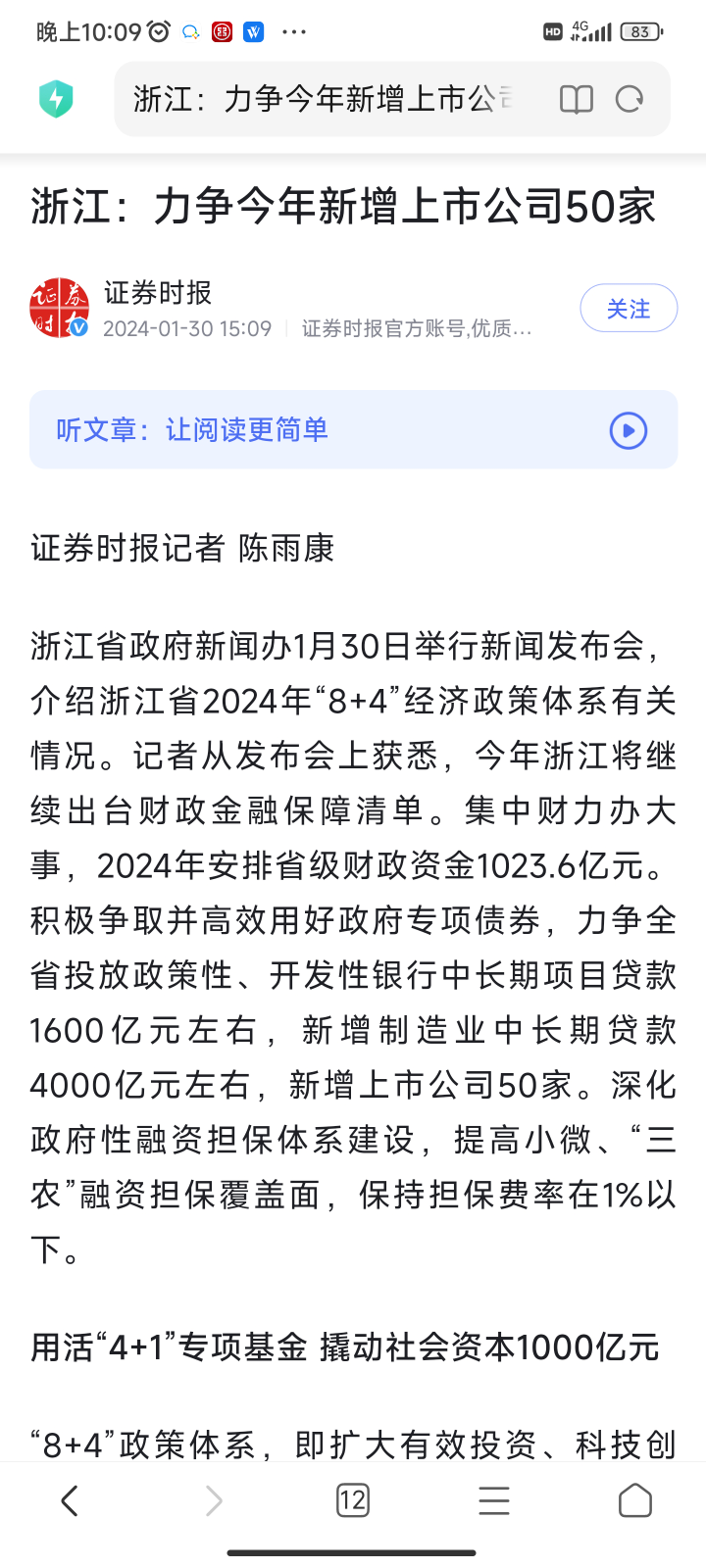Image resolution: width=706 pixels, height=1568 pixels.
Task: Tap the green shield security icon
Action: click(57, 99)
